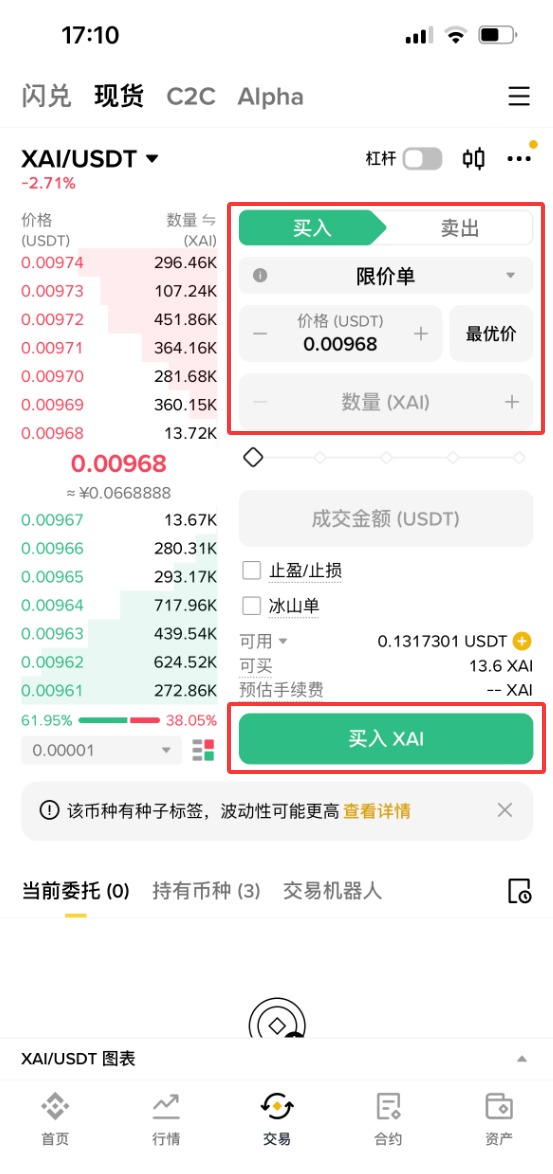553x1174 pixels.
Task: Open the hamburger menu
Action: pos(519,97)
